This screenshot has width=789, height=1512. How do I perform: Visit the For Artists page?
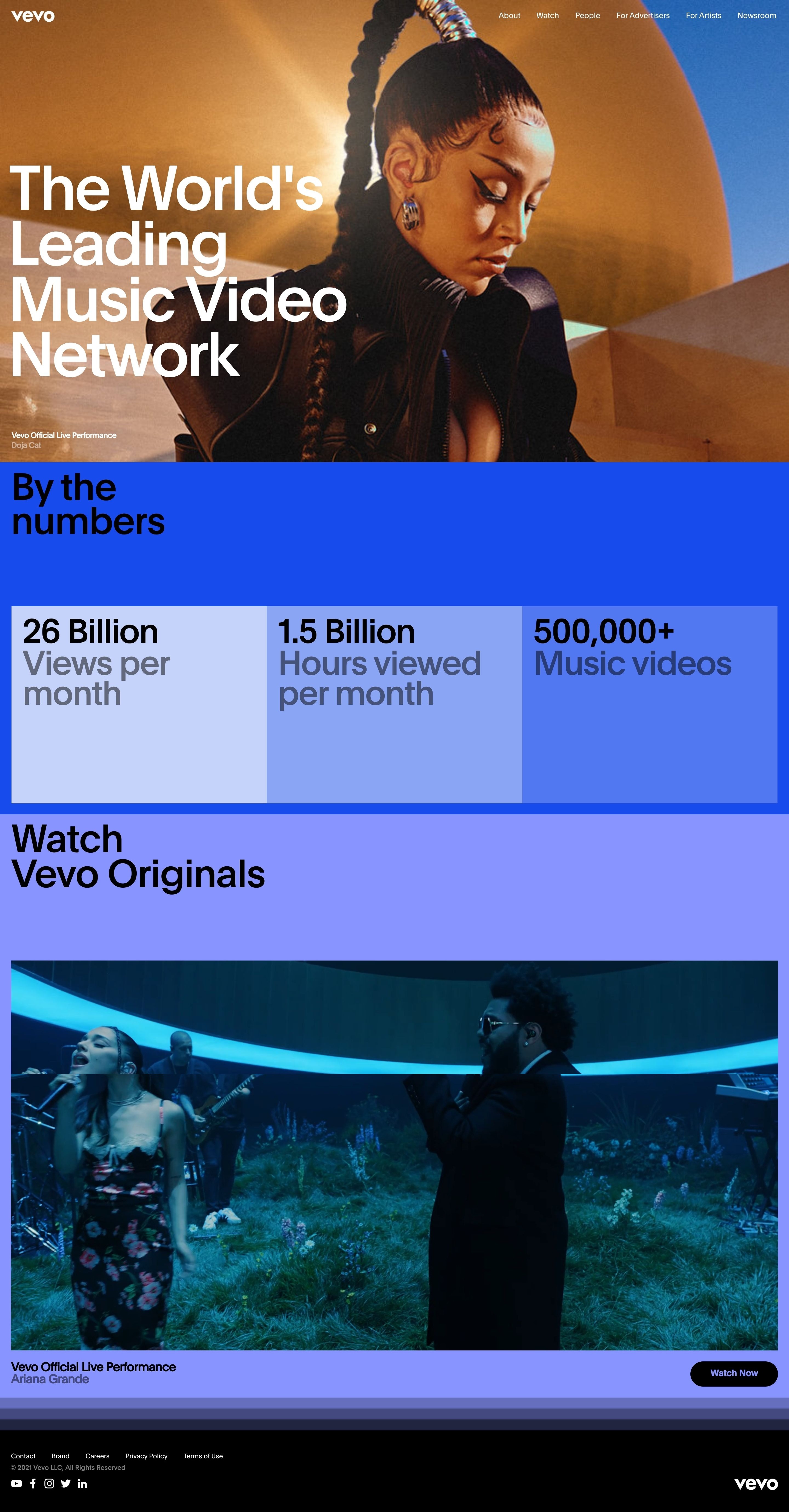click(x=703, y=16)
